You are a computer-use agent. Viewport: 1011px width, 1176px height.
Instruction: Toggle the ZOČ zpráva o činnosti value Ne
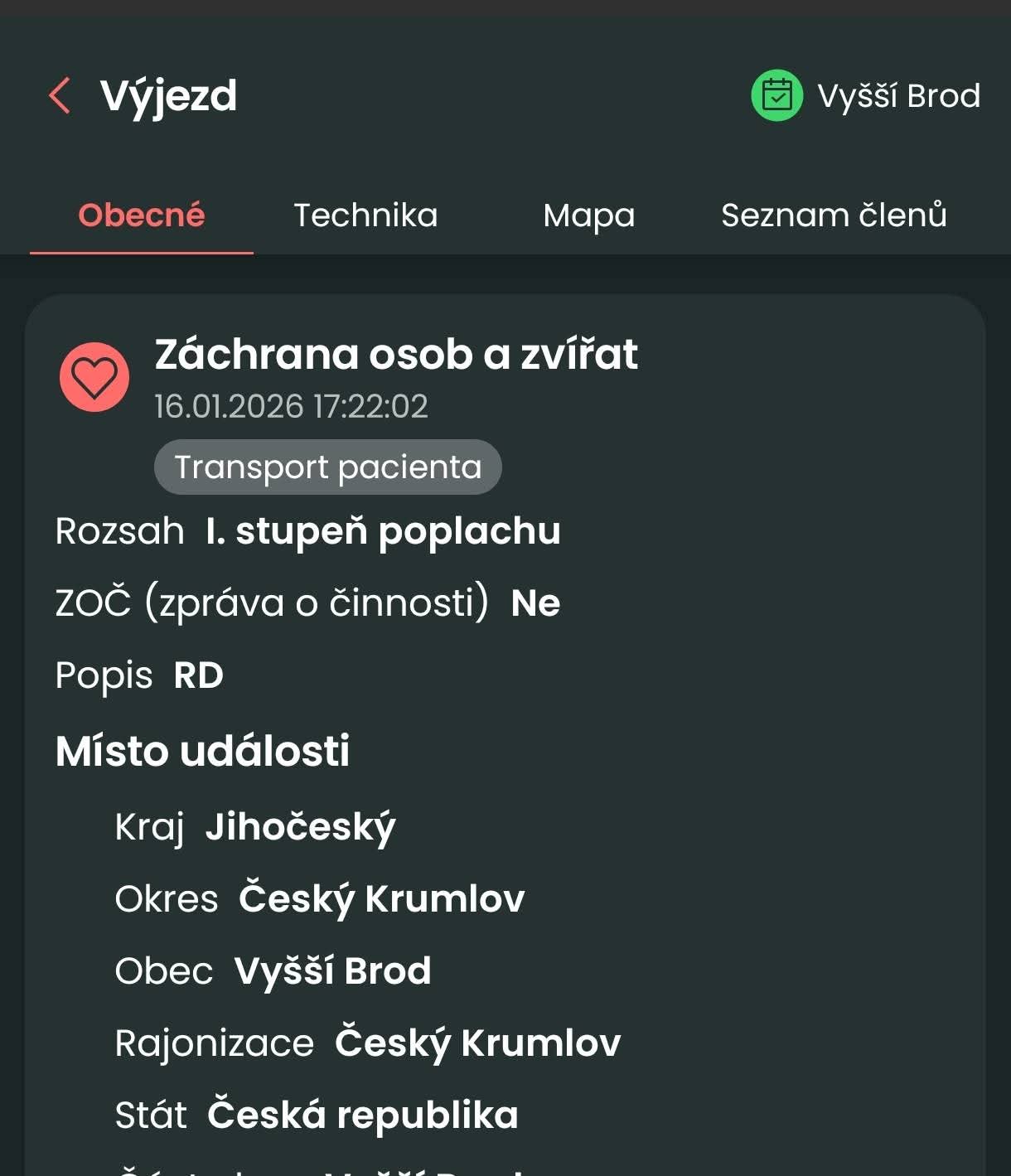pos(535,603)
